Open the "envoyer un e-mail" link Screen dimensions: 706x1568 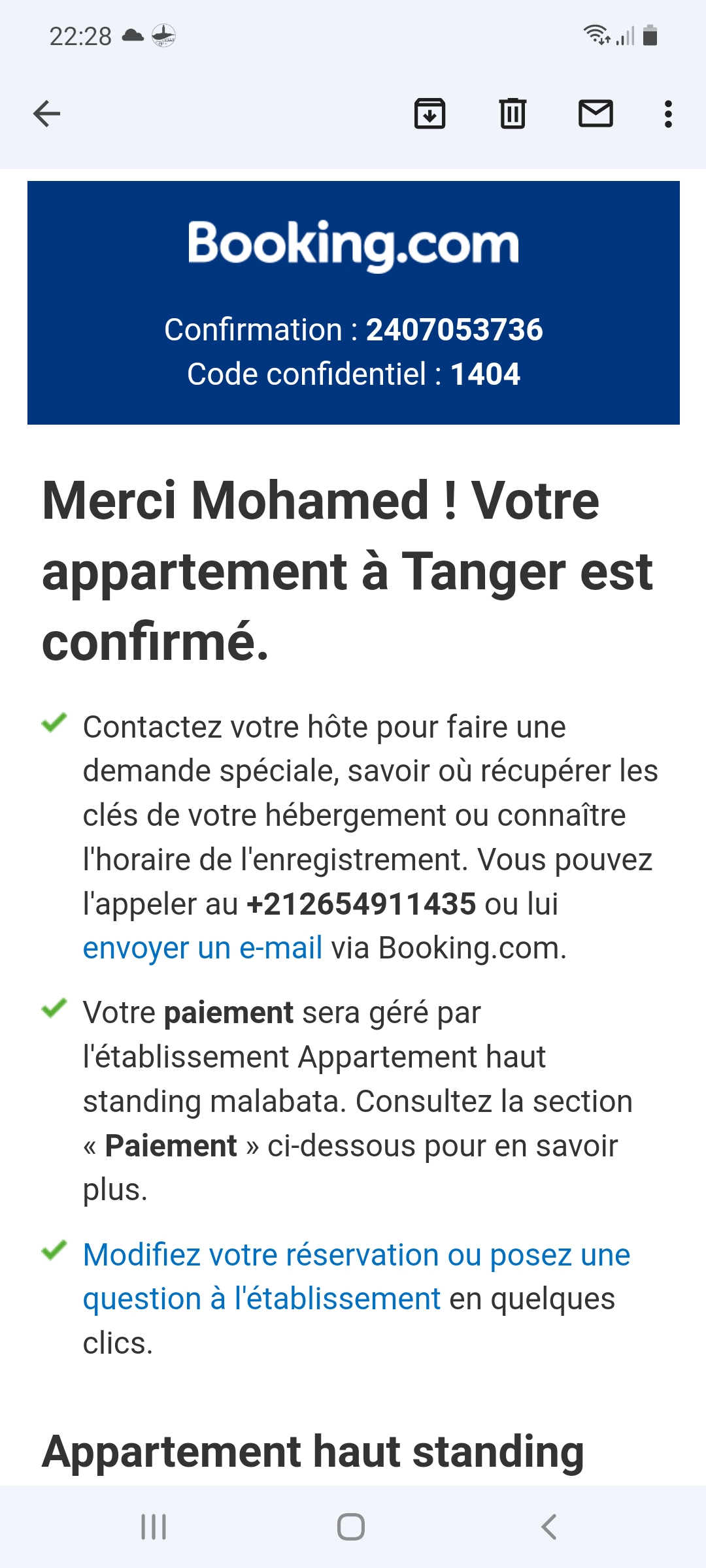tap(203, 948)
